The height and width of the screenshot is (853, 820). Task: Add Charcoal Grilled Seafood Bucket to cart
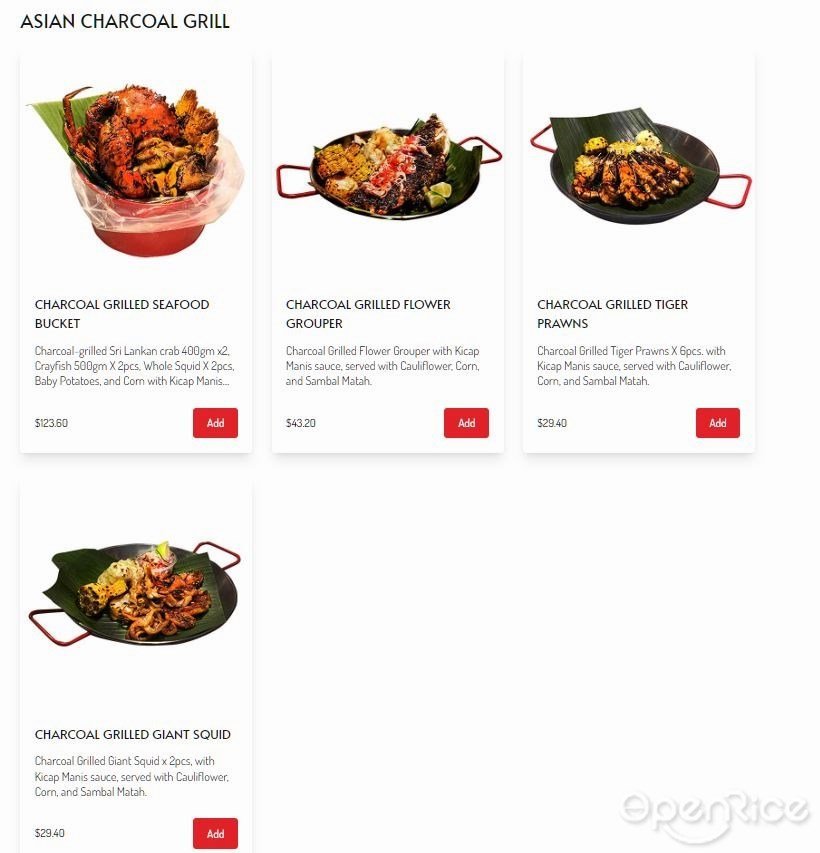(x=215, y=423)
